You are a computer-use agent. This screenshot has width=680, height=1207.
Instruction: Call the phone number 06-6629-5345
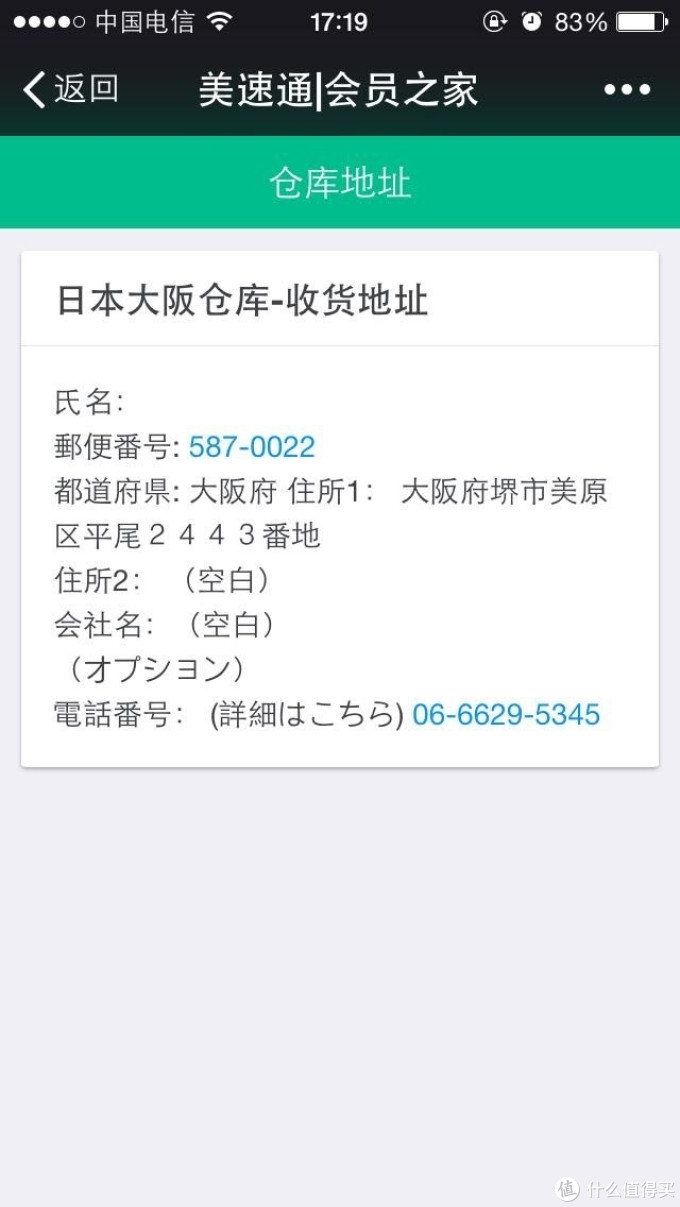coord(506,714)
